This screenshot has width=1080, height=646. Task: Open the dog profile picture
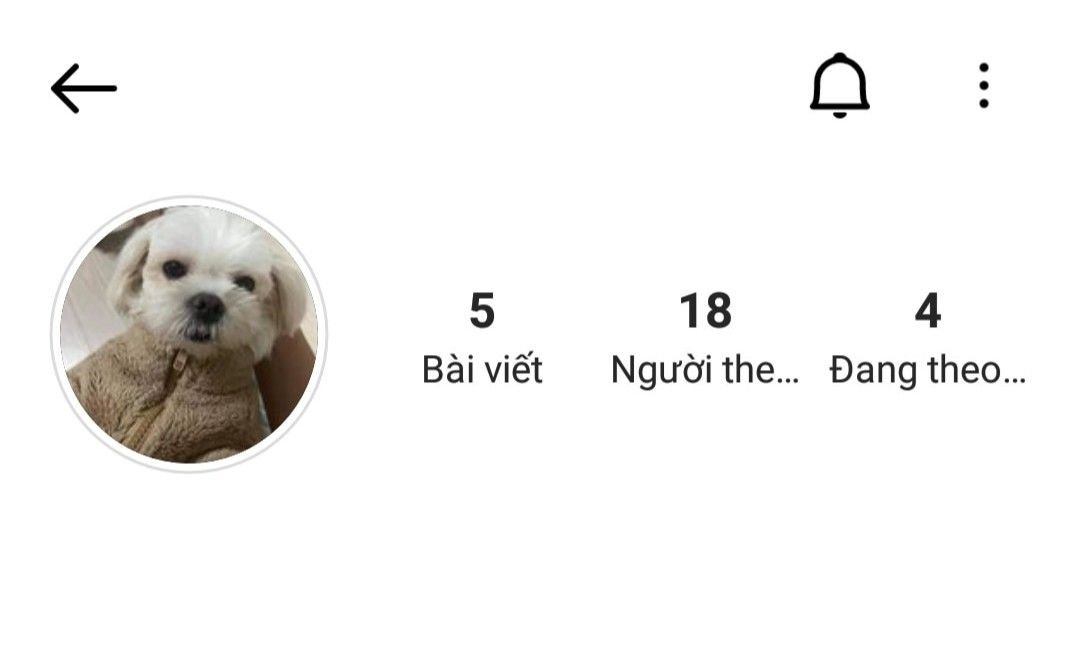click(189, 334)
